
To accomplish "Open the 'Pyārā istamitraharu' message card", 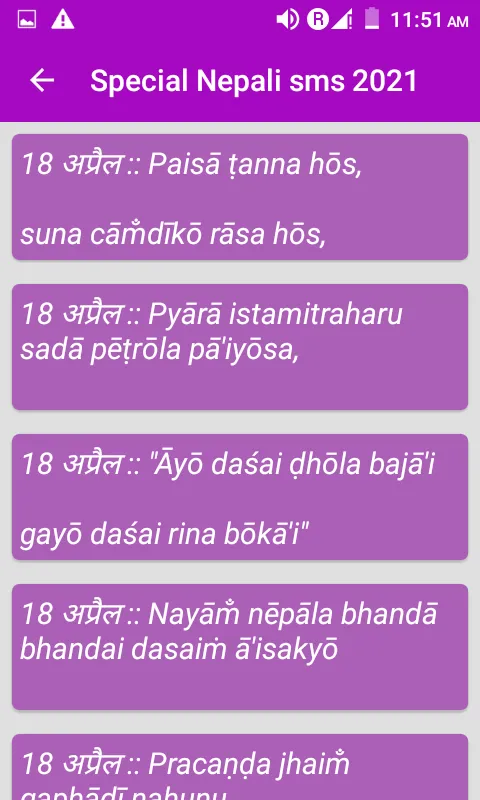I will 240,347.
